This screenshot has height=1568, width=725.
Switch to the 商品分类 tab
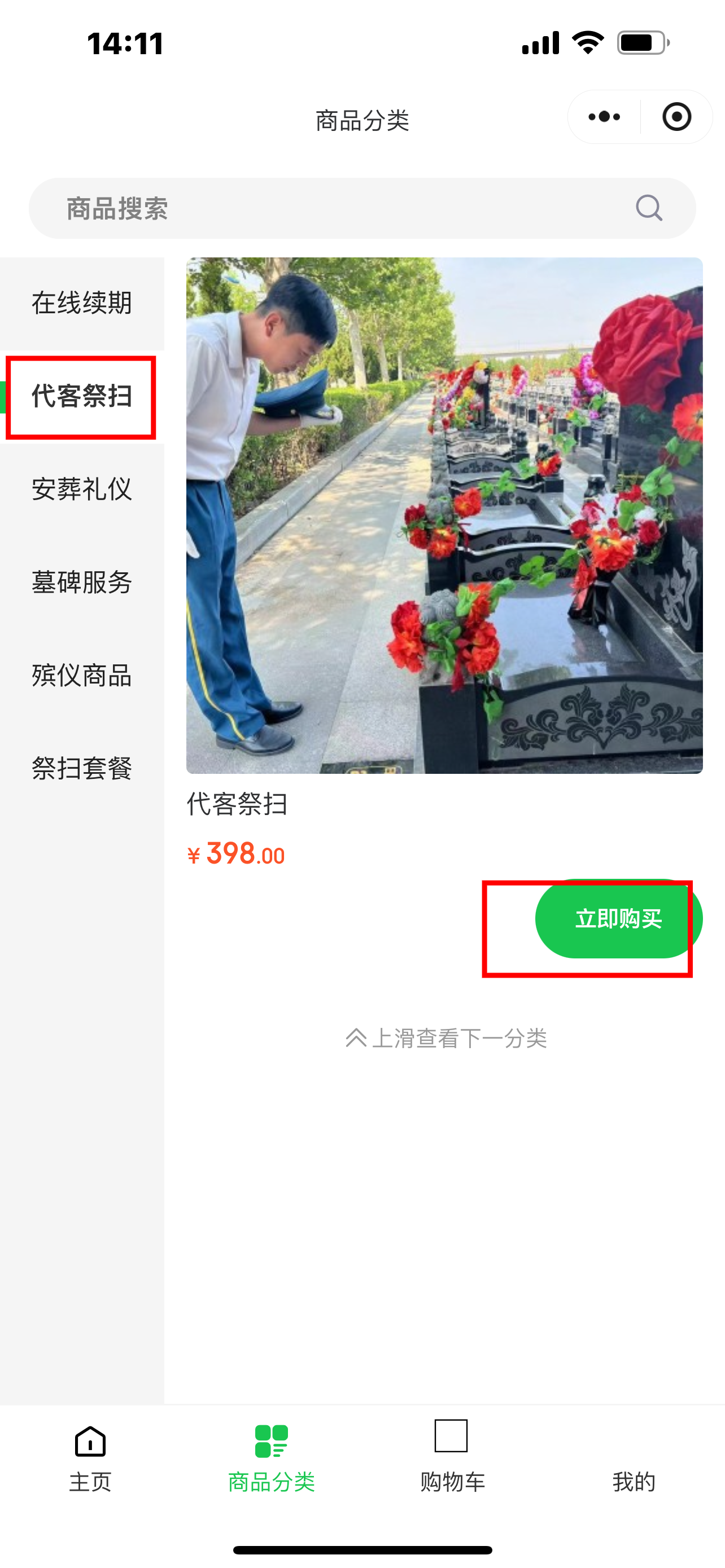(x=272, y=1458)
